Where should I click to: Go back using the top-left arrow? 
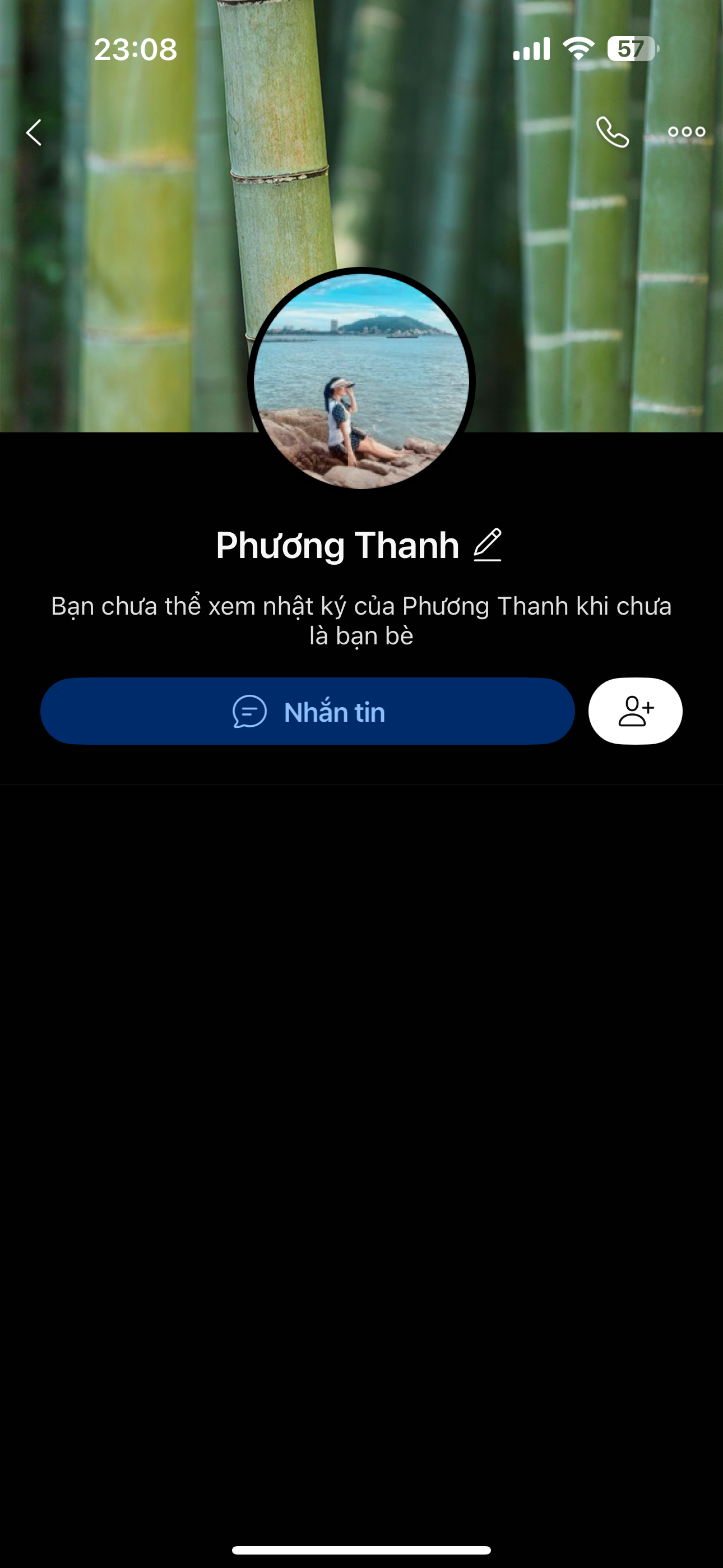point(34,132)
